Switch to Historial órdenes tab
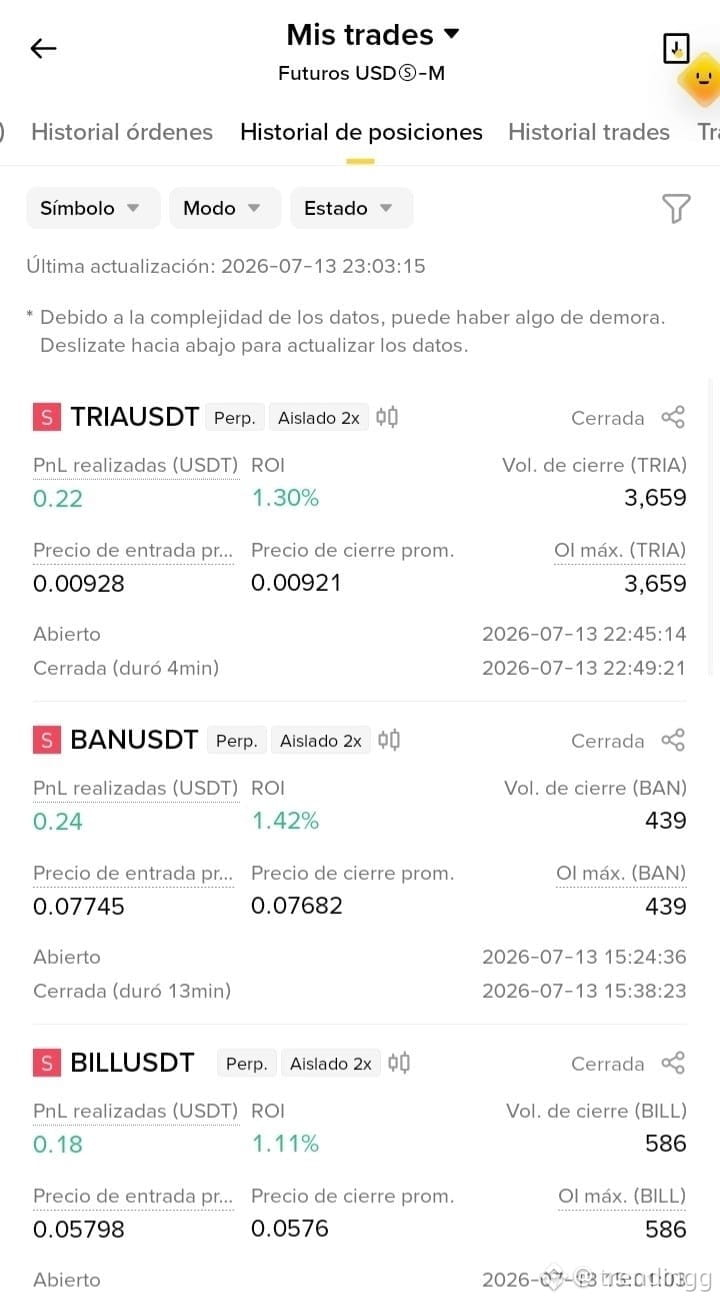This screenshot has width=720, height=1302. (x=122, y=132)
